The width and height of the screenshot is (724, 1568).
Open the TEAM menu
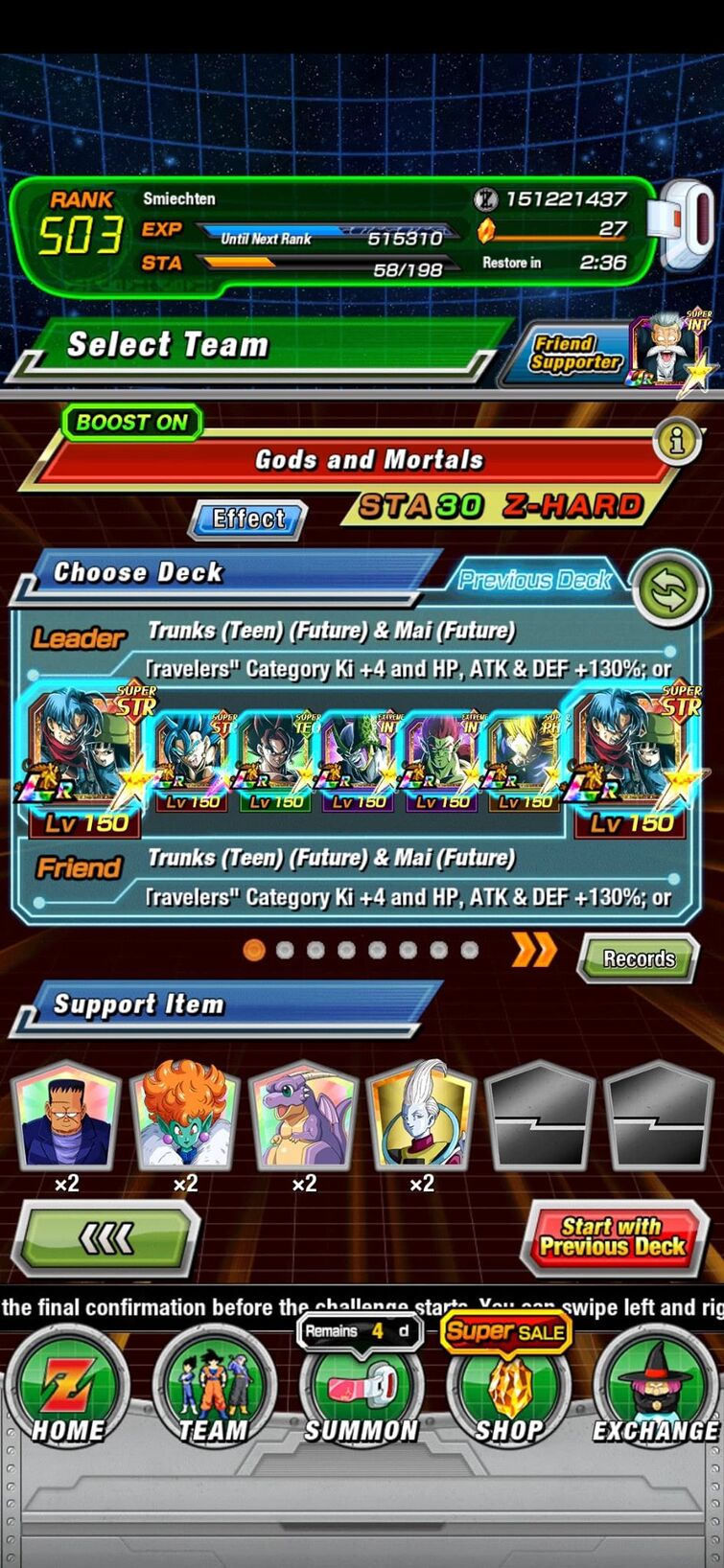(x=214, y=1388)
